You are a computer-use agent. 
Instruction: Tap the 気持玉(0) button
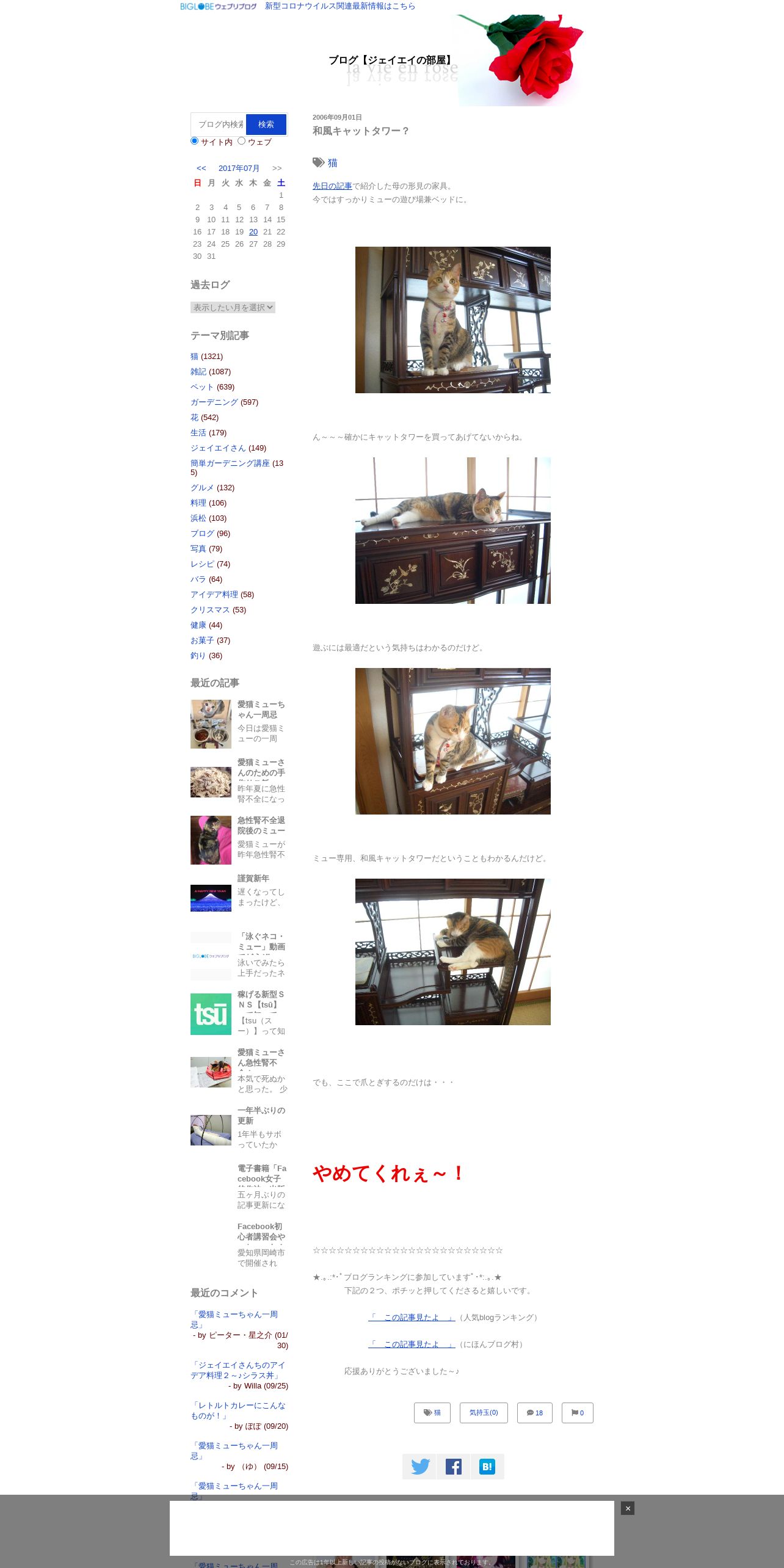tap(484, 1412)
